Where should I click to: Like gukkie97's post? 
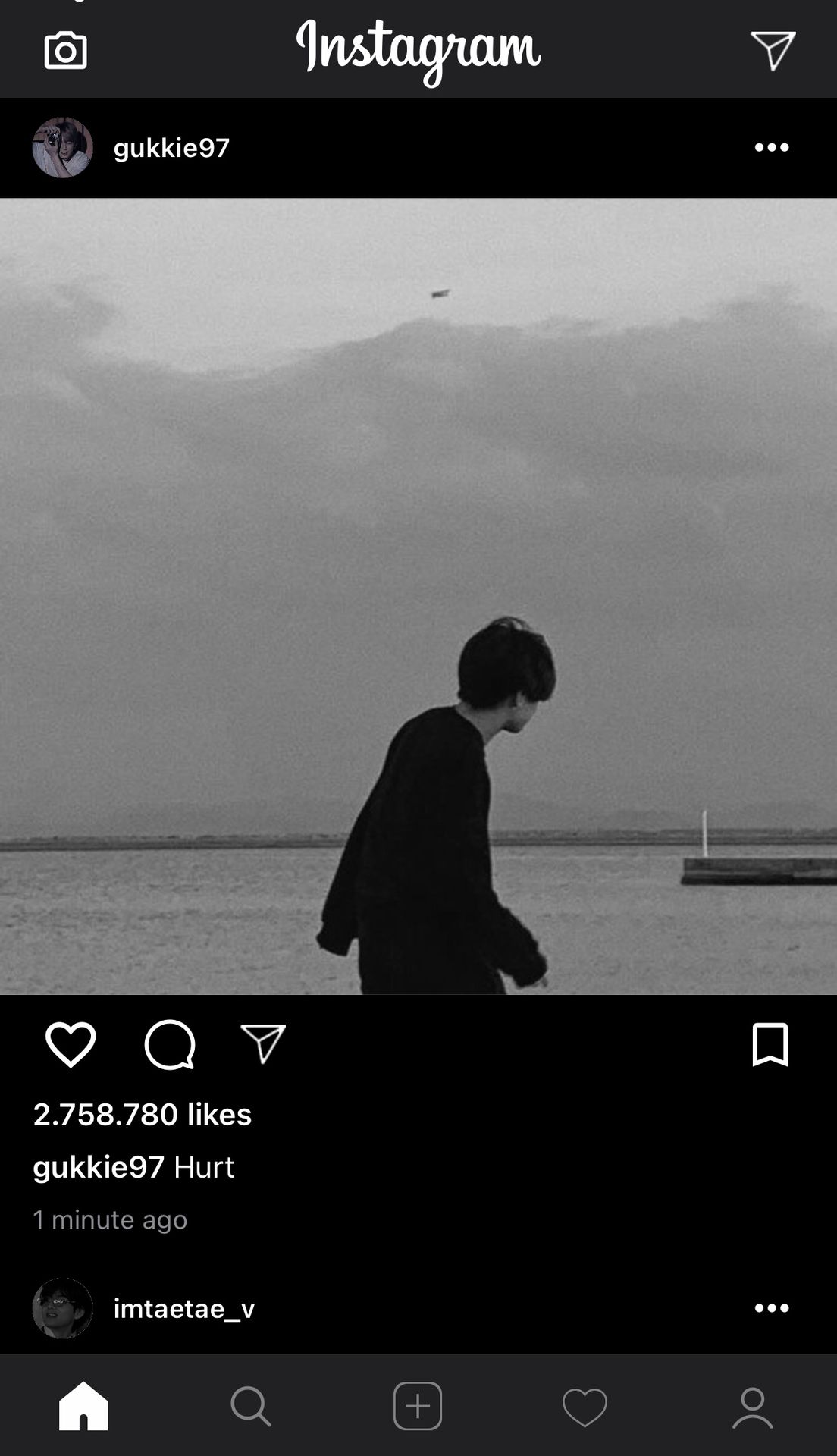point(71,1044)
